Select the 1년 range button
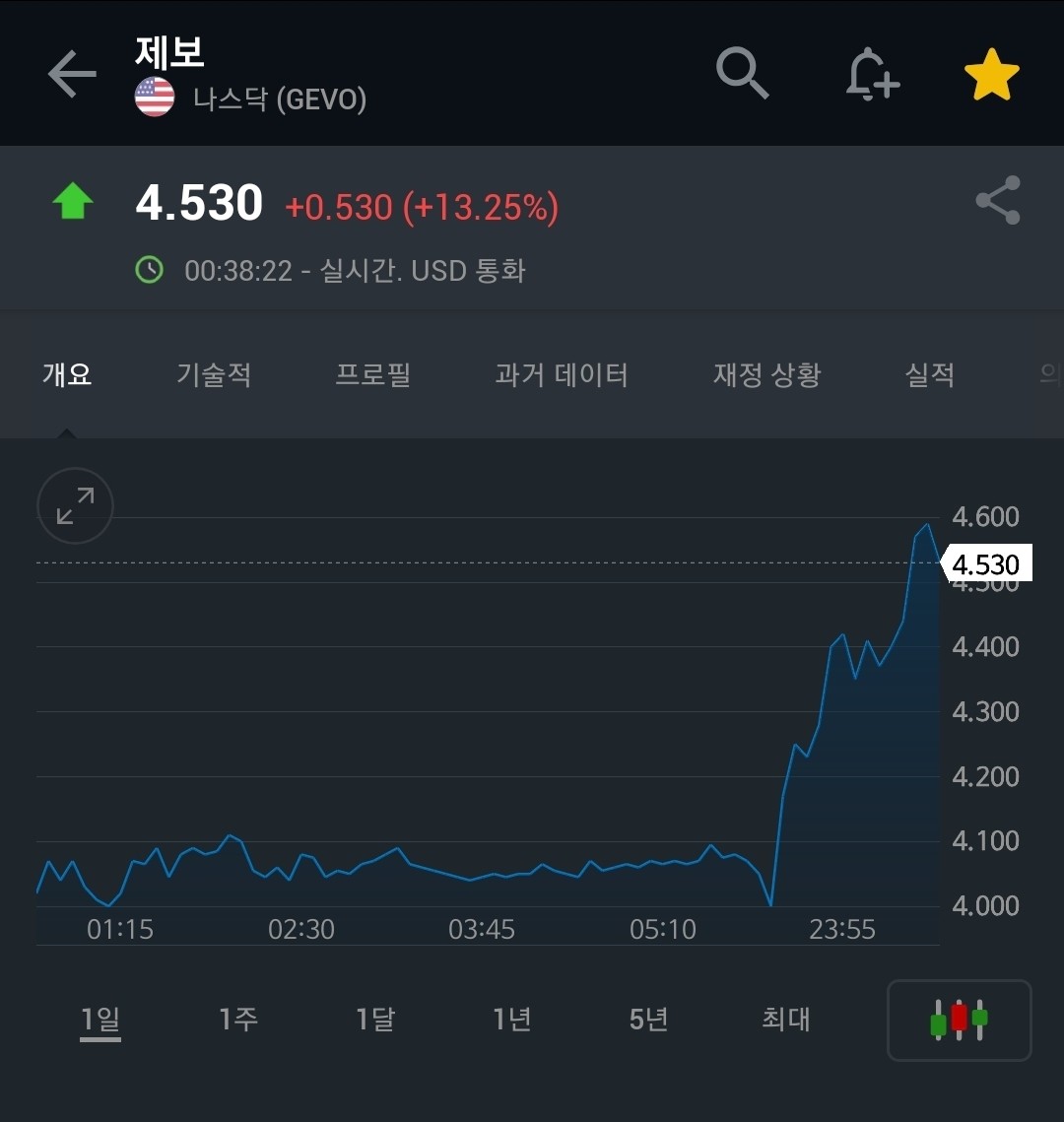This screenshot has height=1122, width=1064. point(510,1021)
